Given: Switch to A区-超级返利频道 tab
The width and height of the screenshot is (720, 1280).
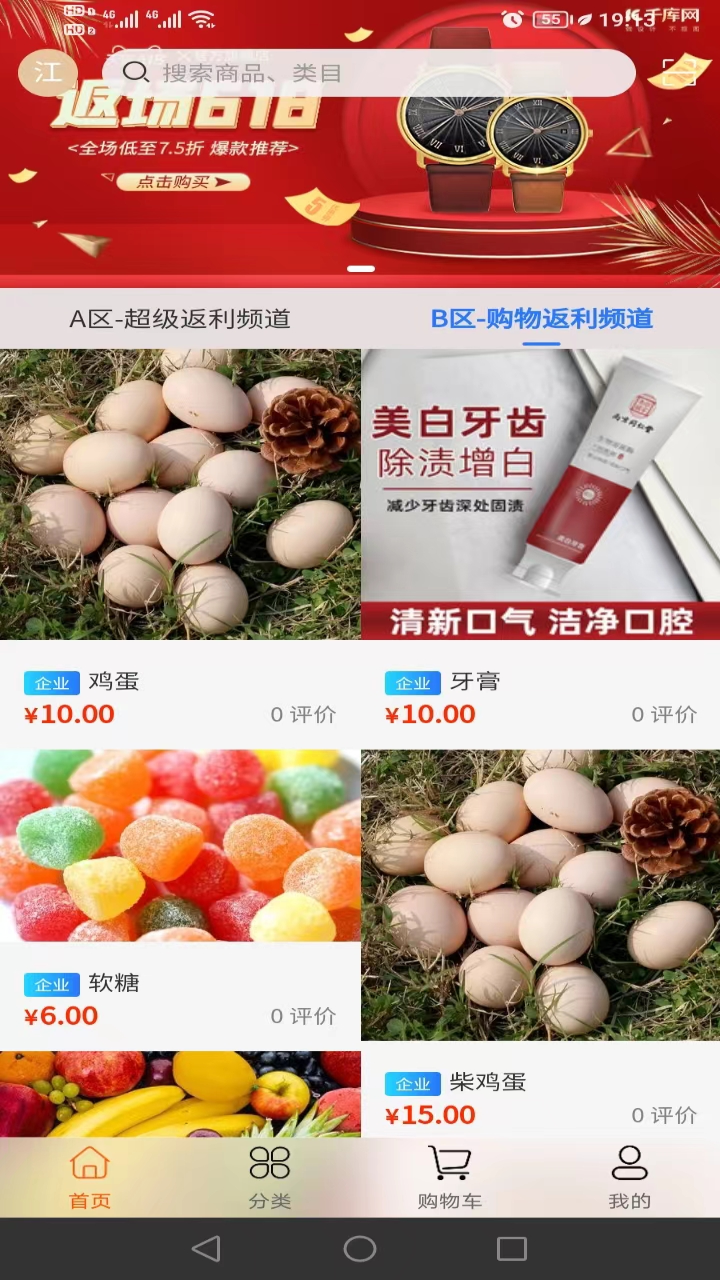Looking at the screenshot, I should coord(180,319).
